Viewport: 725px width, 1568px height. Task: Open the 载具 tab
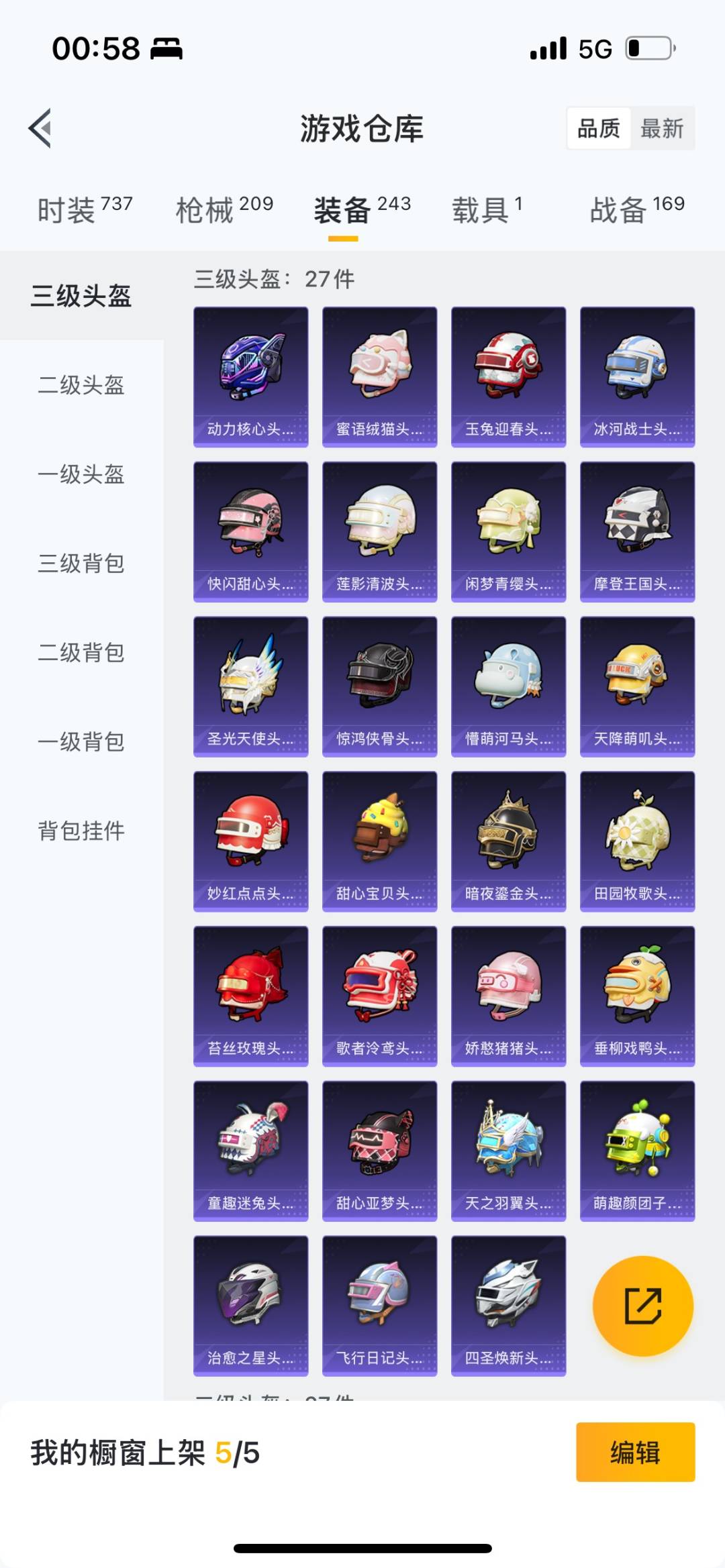point(487,209)
